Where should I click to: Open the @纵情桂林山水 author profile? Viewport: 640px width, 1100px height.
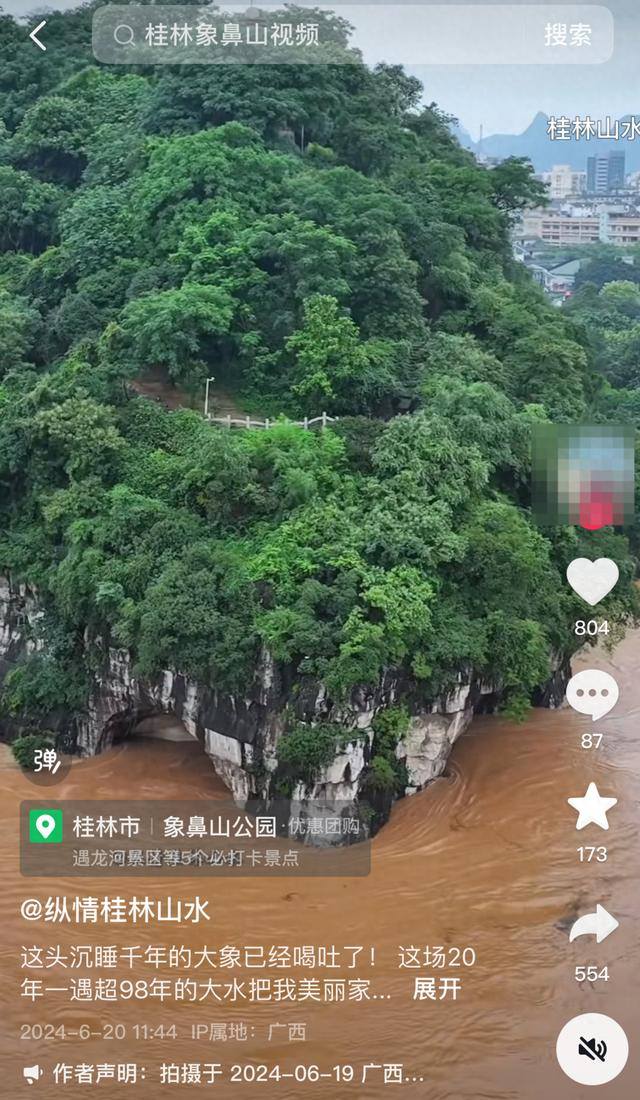tap(116, 909)
